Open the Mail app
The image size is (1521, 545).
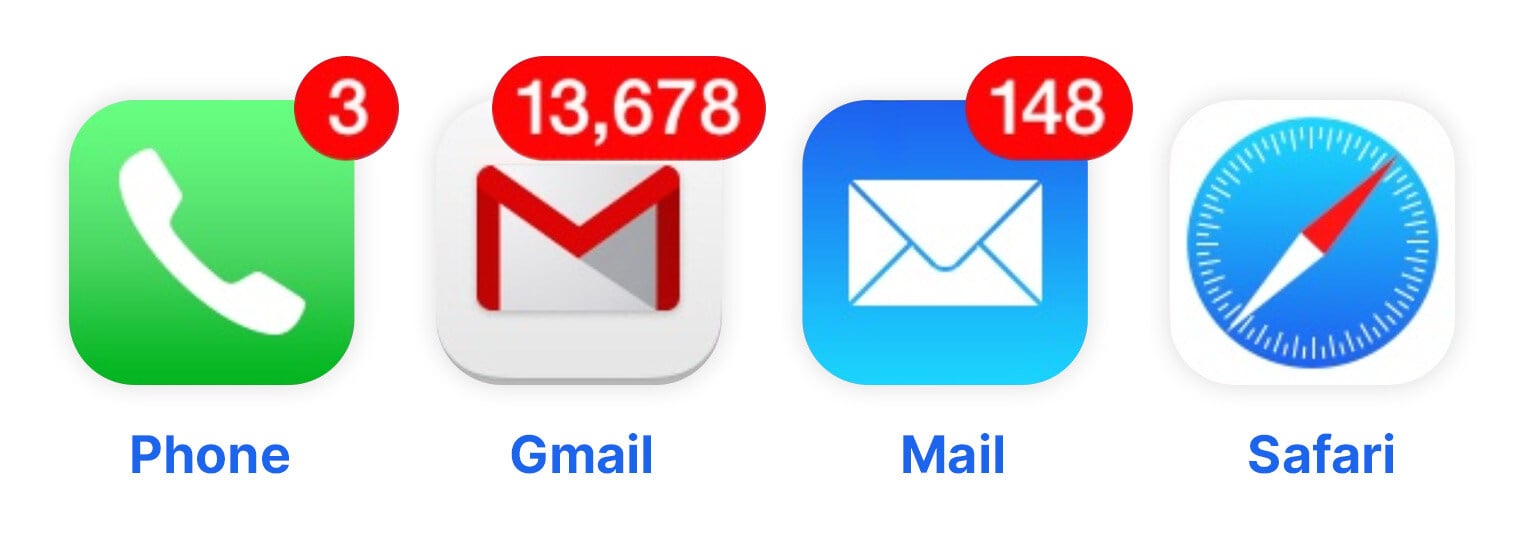tap(944, 242)
